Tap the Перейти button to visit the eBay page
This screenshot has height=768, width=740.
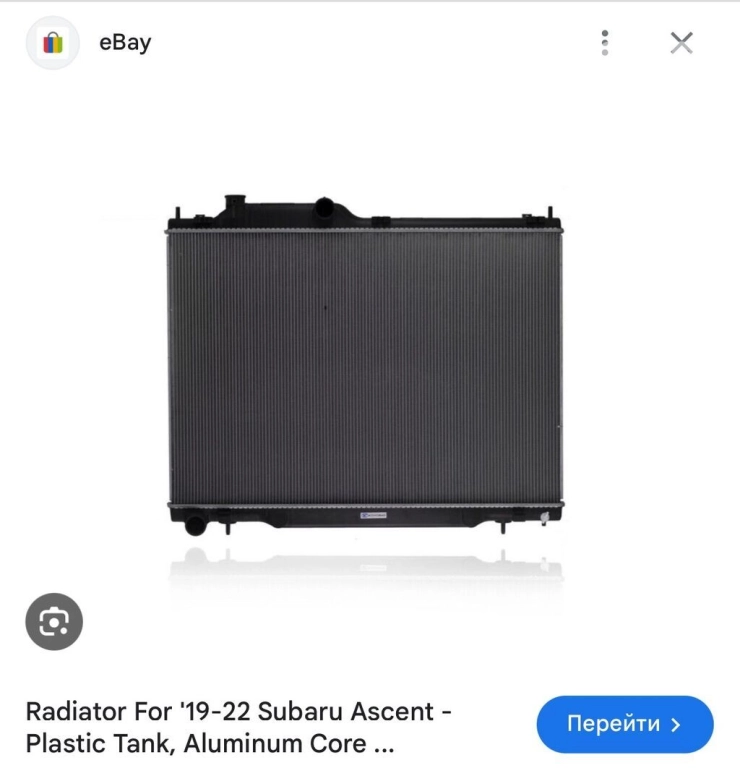tap(625, 724)
